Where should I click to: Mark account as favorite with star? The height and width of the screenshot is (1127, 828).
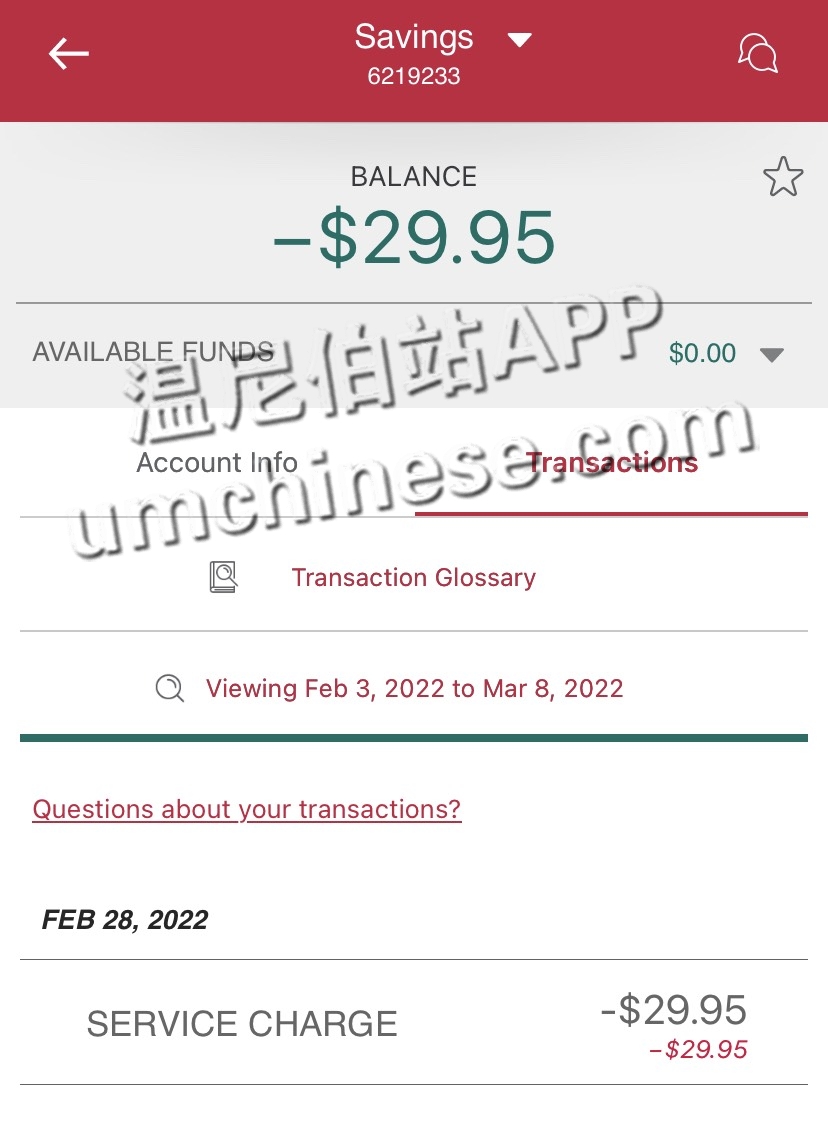pos(782,178)
